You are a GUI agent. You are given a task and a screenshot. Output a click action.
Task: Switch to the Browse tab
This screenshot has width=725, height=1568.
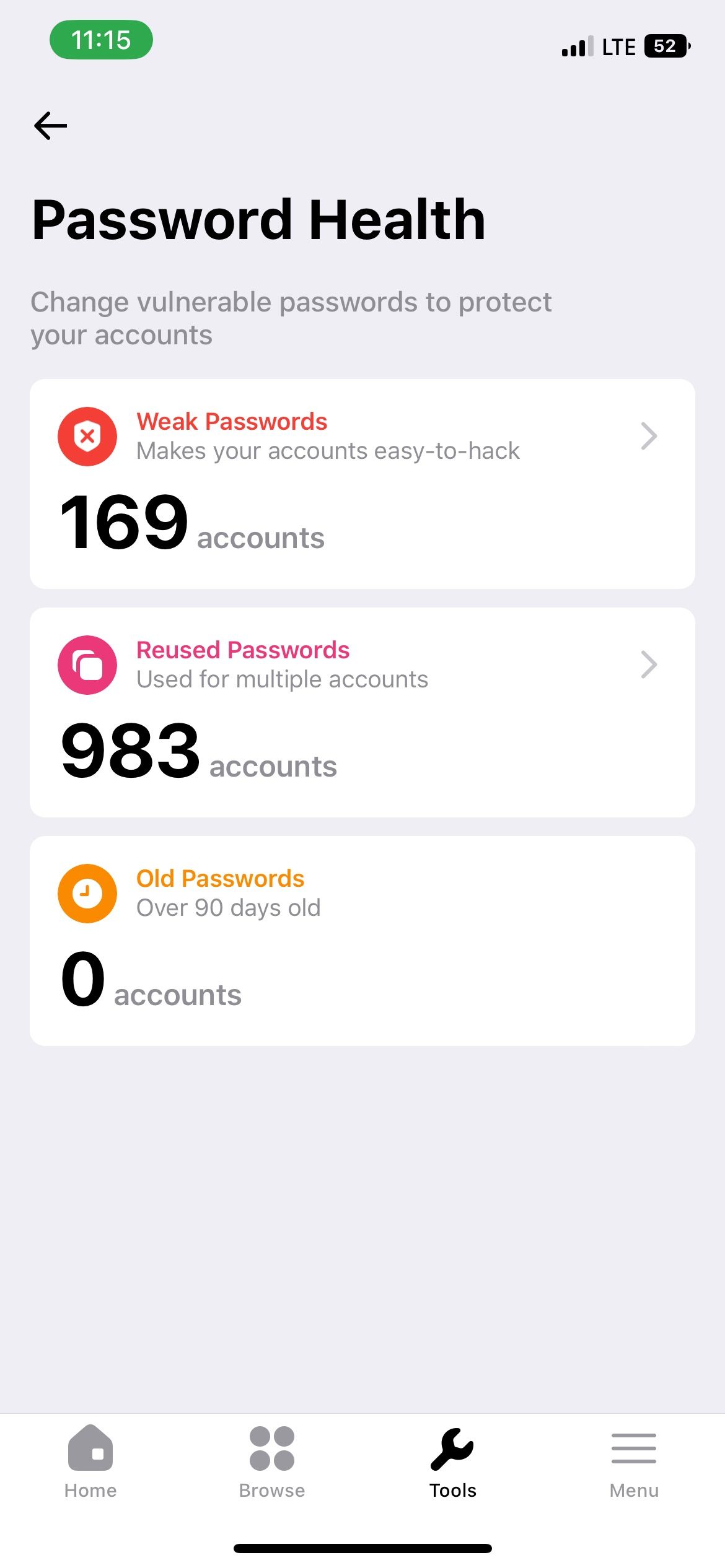[x=272, y=1461]
